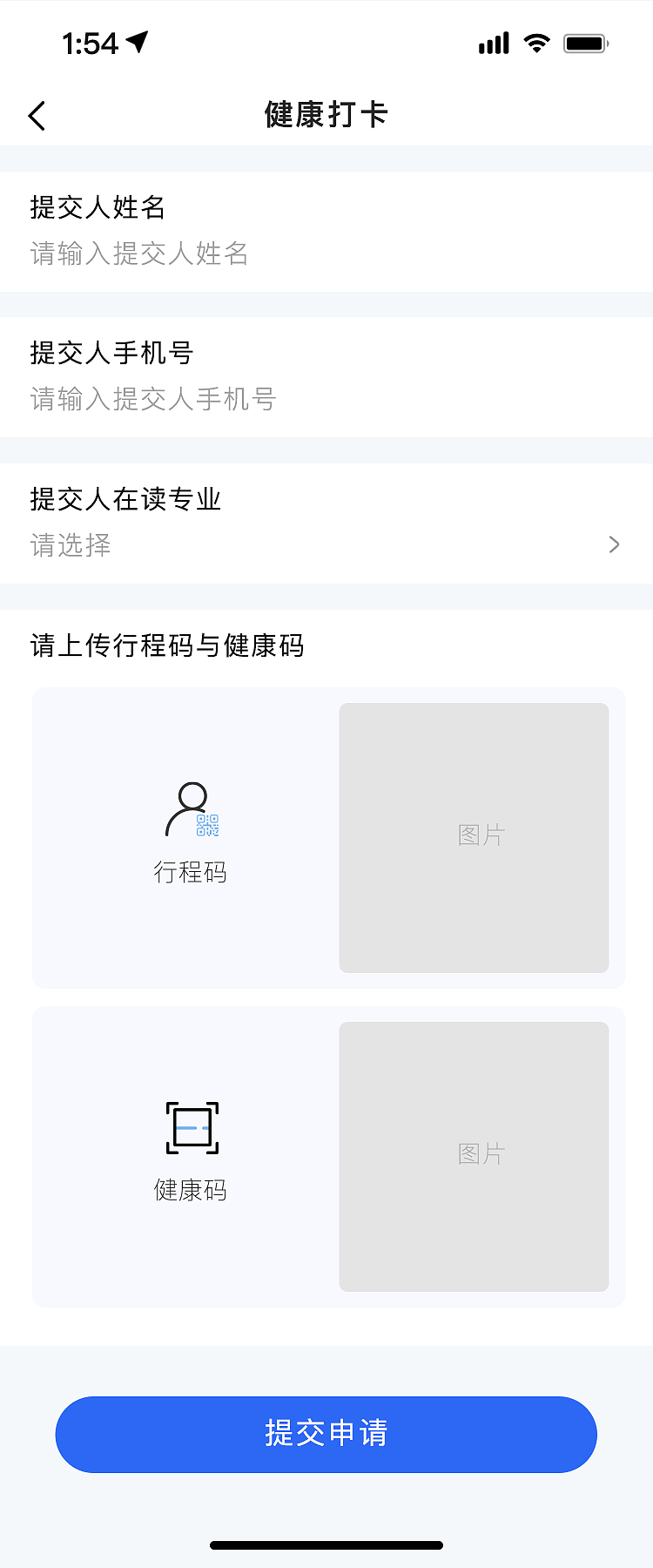Tap the 健康码 scan-frame icon
The image size is (653, 1568).
190,1126
